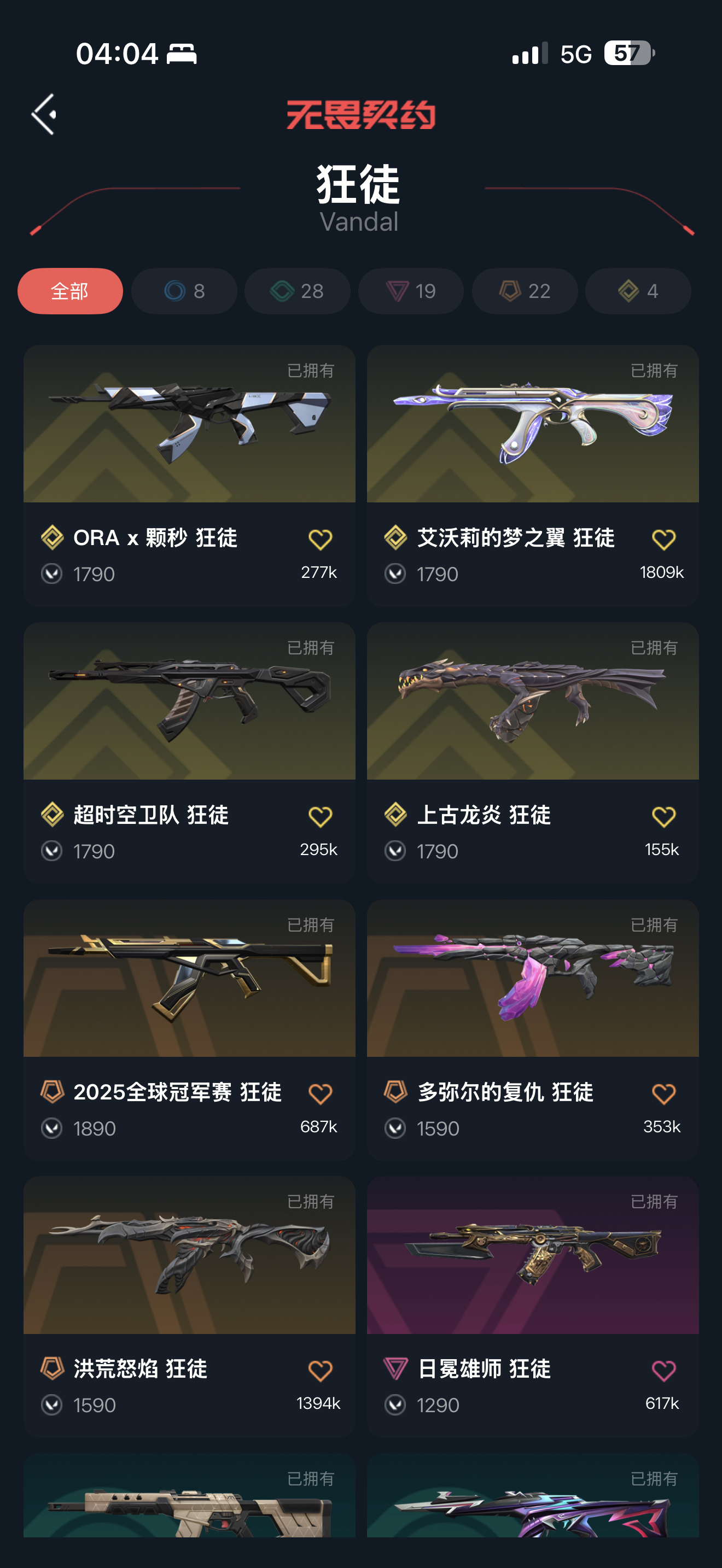Viewport: 722px width, 1568px height.
Task: Open the 2025全球冠军赛 狂徒 skin card
Action: tap(189, 1030)
